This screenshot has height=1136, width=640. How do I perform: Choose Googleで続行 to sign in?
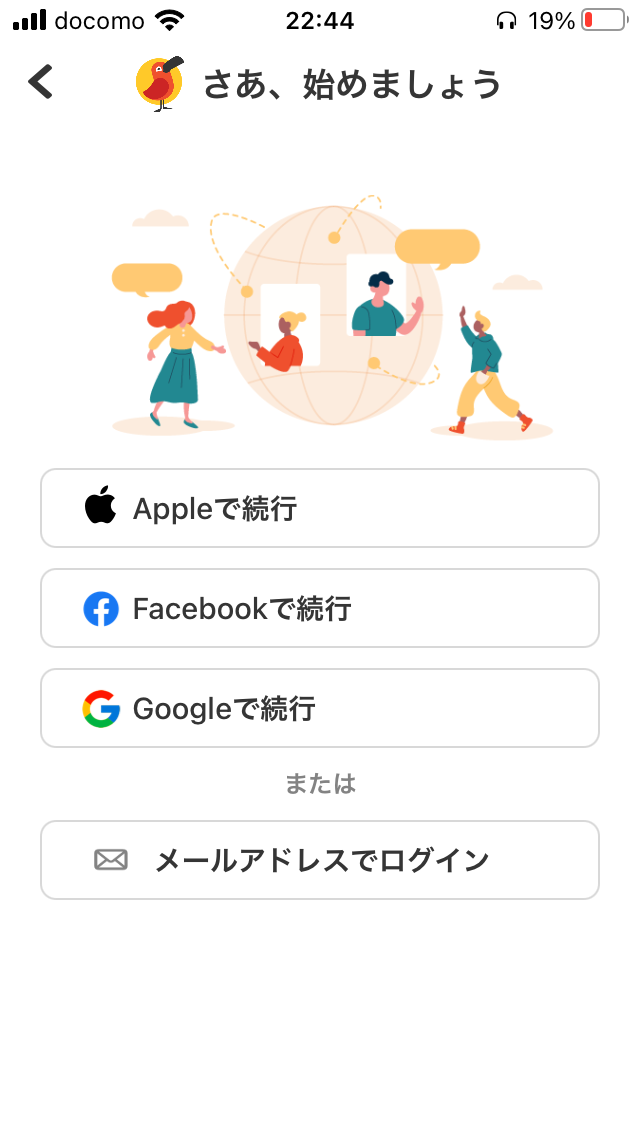(x=320, y=708)
